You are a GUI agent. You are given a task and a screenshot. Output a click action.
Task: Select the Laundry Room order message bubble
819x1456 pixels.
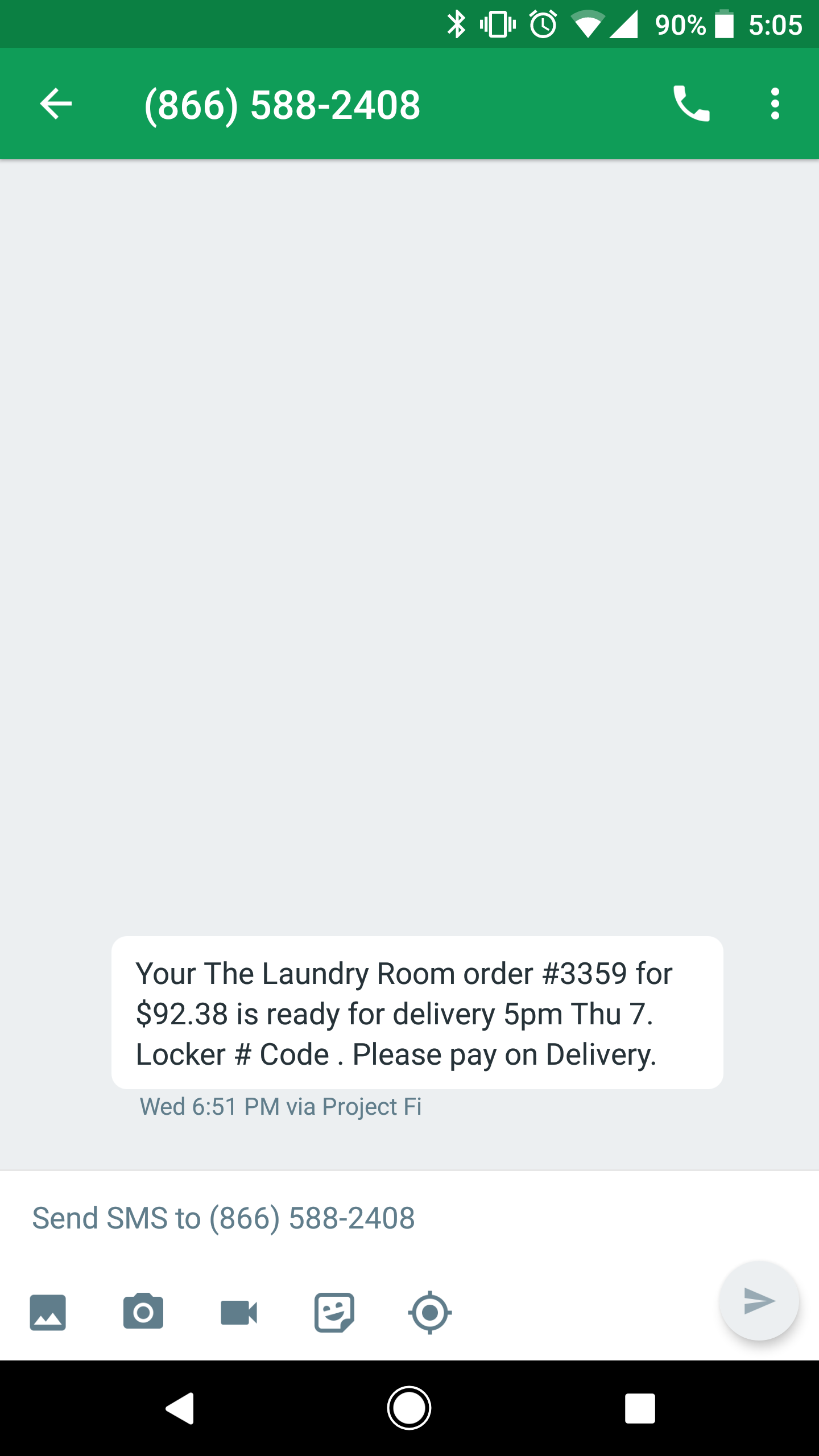point(417,1013)
